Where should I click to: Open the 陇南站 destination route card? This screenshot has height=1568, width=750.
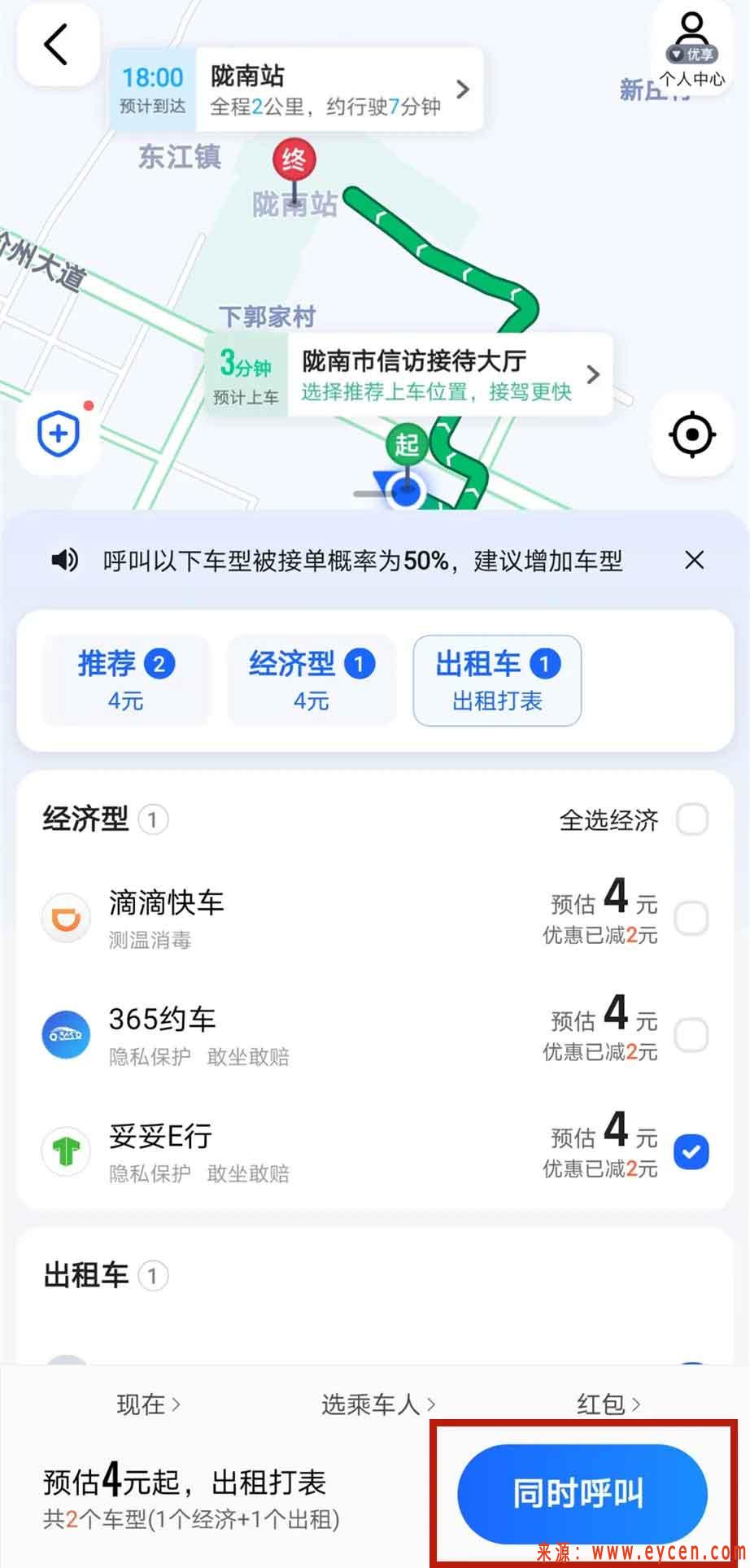298,90
